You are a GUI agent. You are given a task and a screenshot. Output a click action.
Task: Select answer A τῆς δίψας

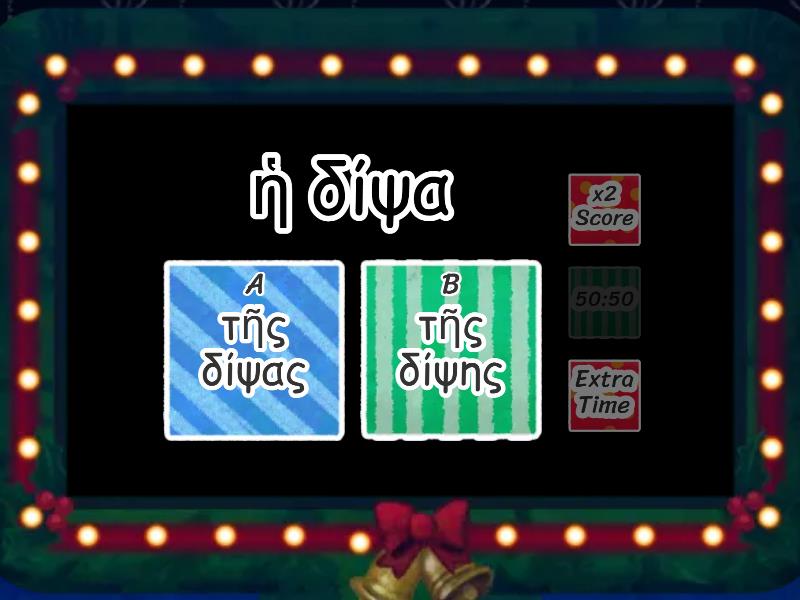[x=254, y=350]
